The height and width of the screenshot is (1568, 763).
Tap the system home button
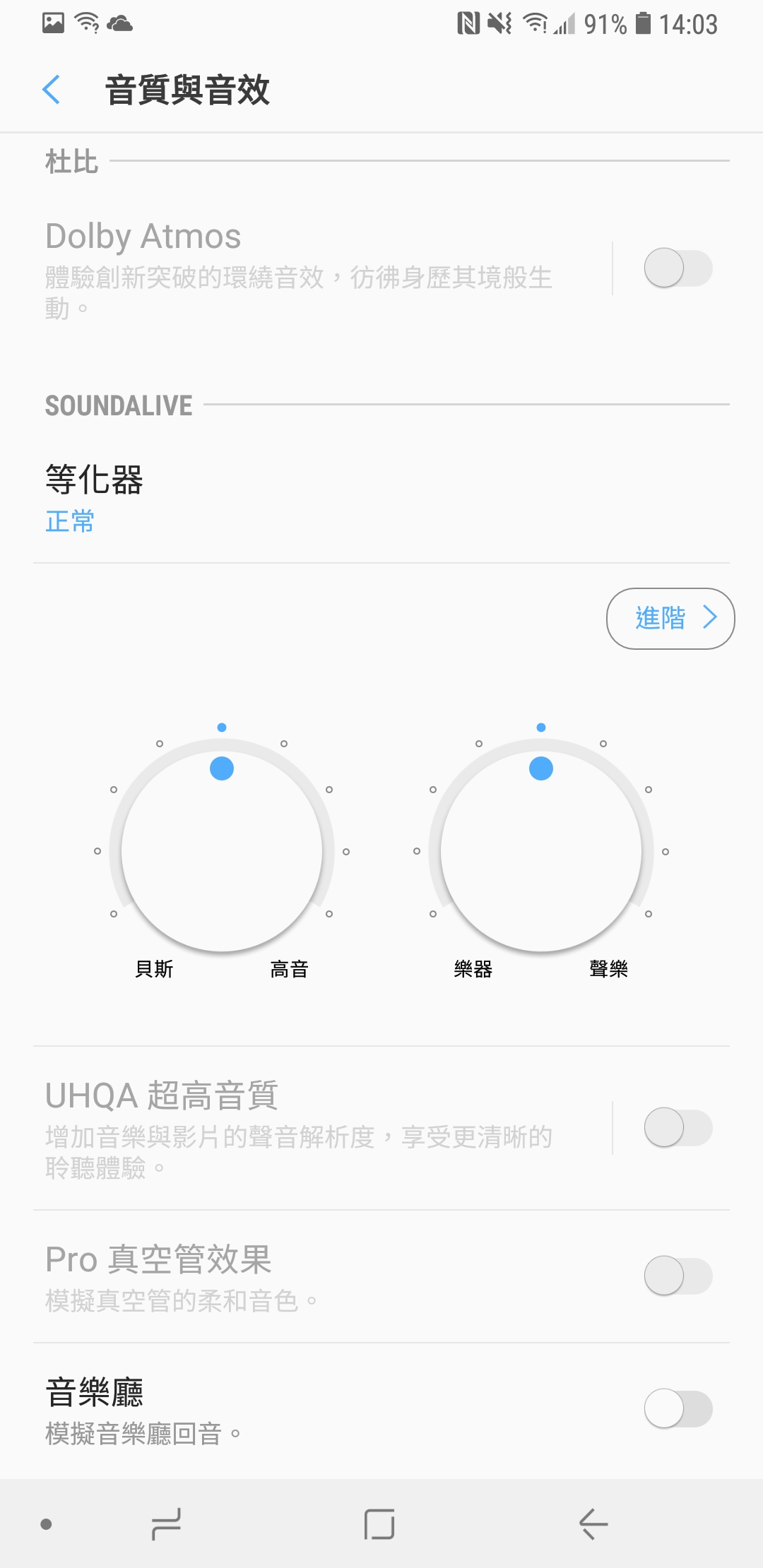(x=379, y=1524)
